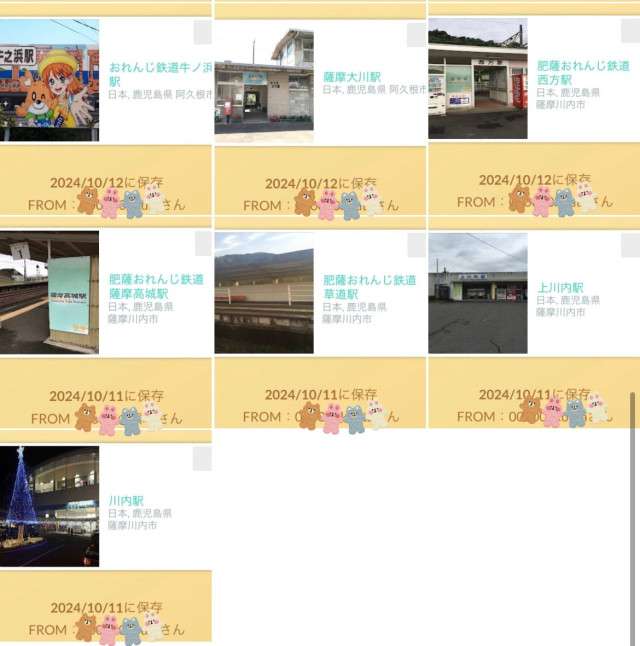Select the grey box on 薩摩大川駅 card
The height and width of the screenshot is (646, 640).
[x=416, y=35]
